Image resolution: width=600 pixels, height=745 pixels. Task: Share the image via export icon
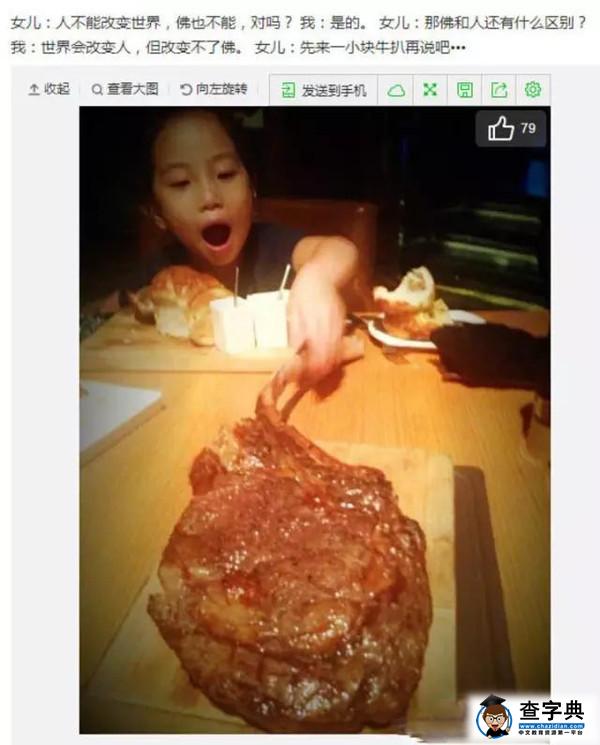(x=498, y=90)
